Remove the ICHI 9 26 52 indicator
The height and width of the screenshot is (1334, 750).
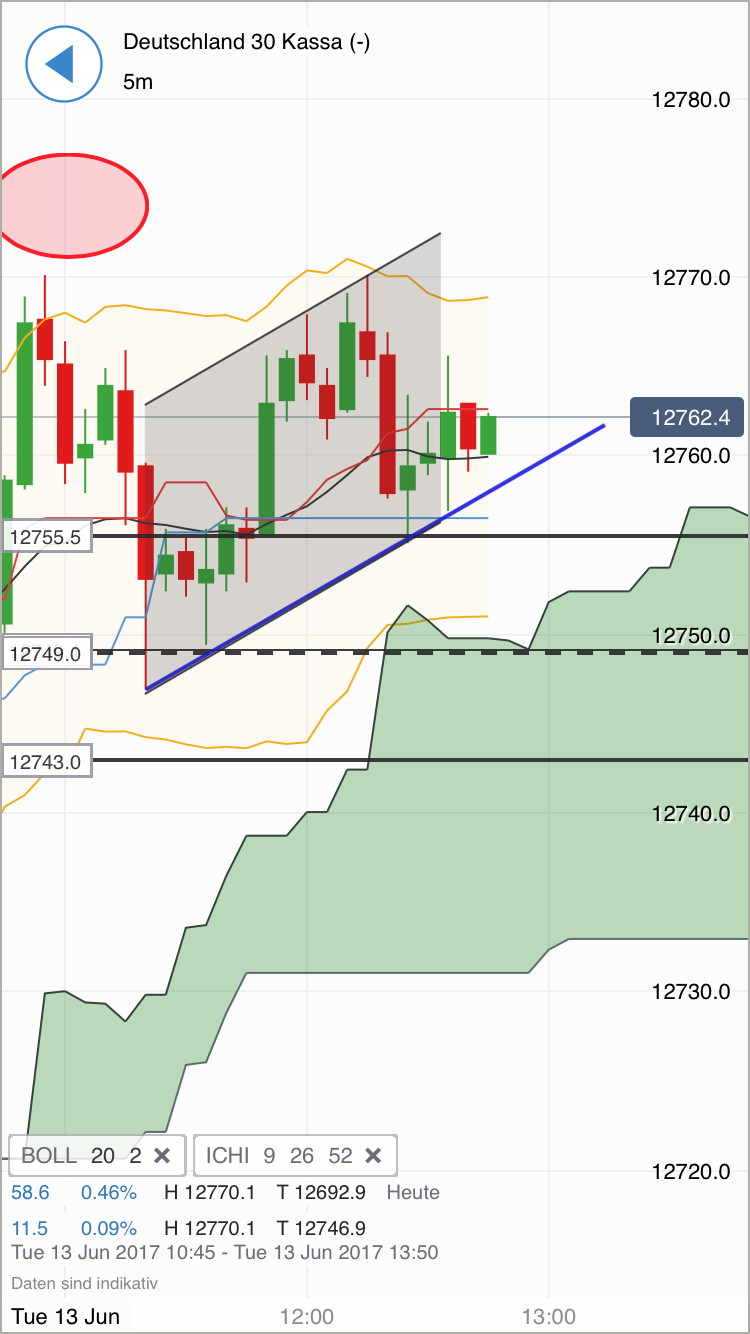coord(372,1156)
